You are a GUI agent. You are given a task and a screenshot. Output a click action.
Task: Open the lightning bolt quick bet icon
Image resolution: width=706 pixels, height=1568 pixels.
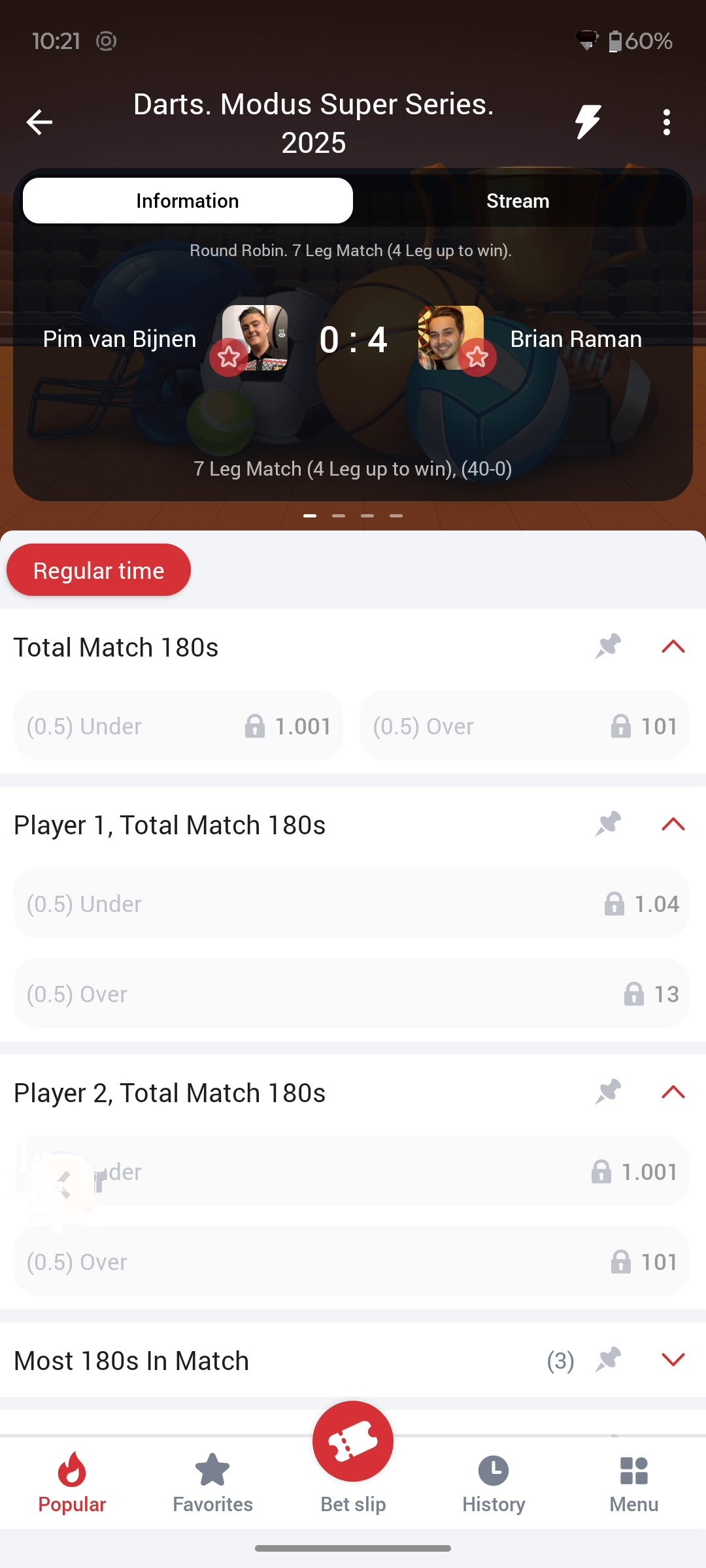coord(588,122)
